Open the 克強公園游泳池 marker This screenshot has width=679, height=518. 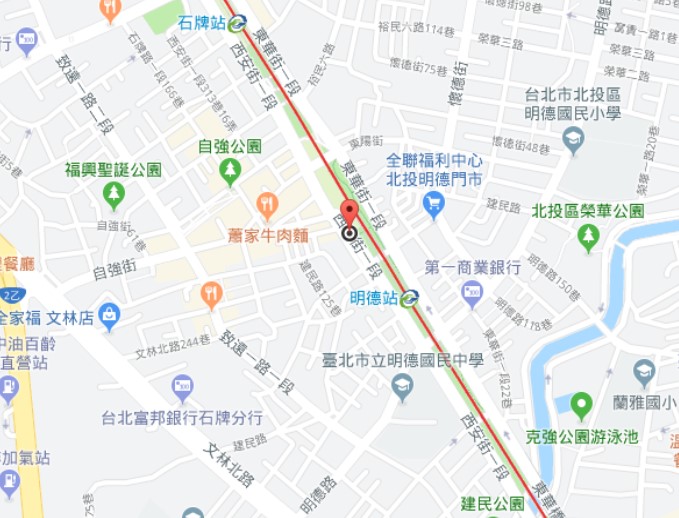click(581, 406)
